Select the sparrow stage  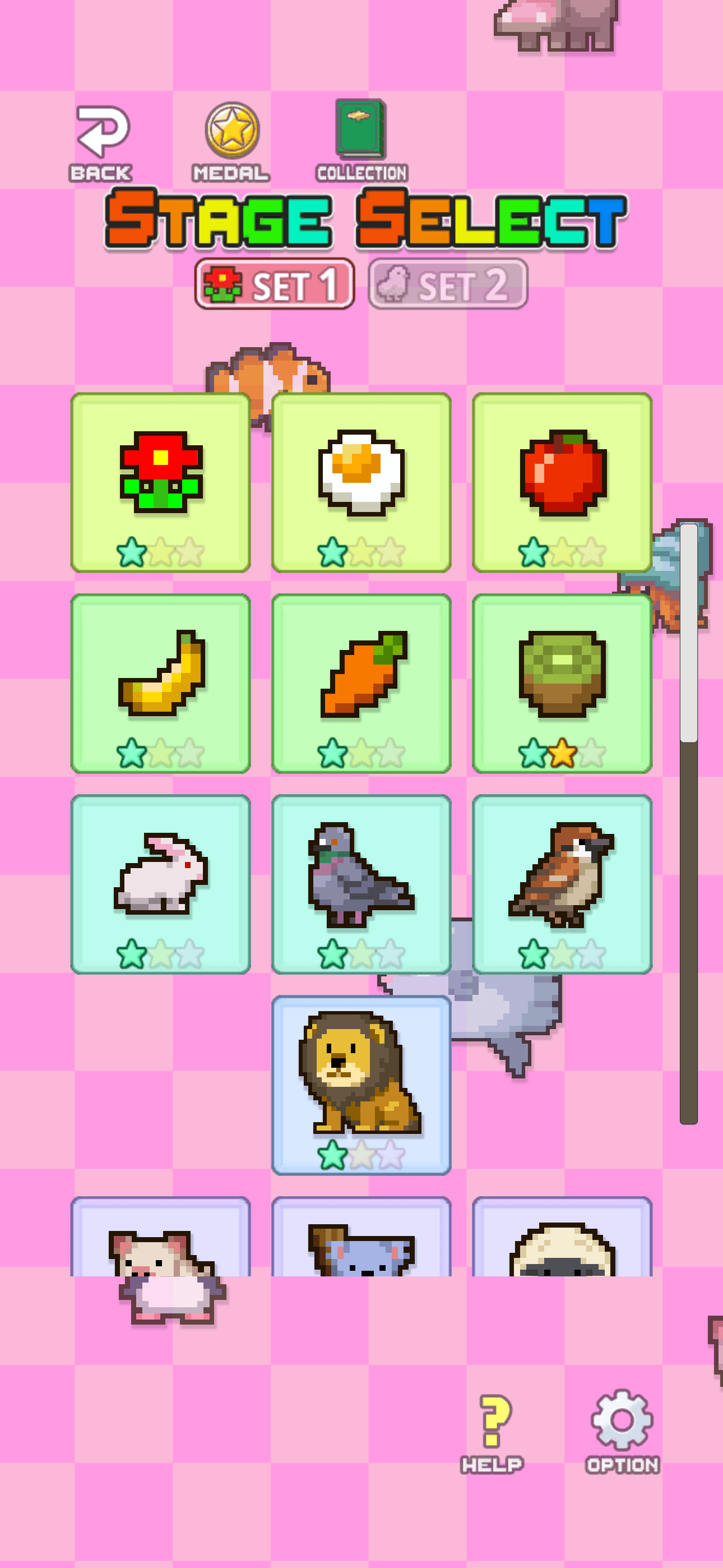pyautogui.click(x=562, y=884)
